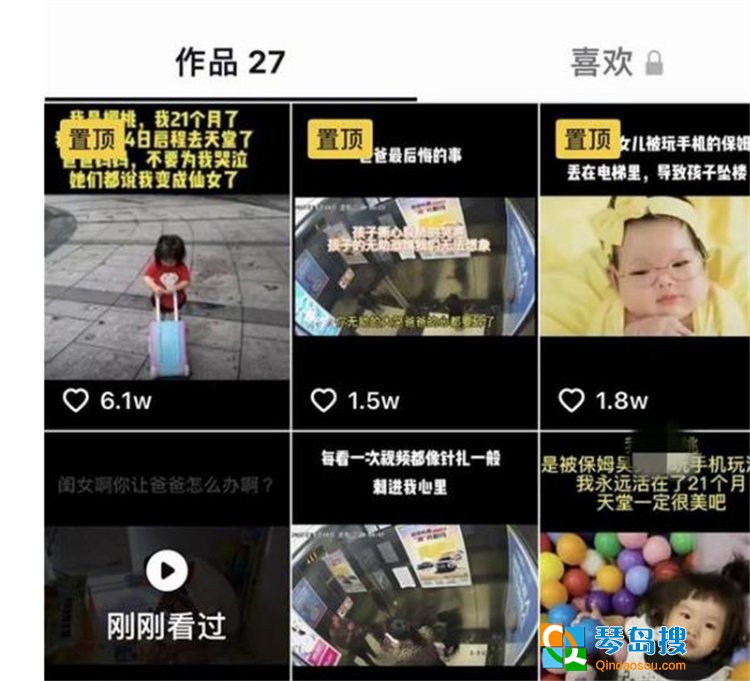Switch to the 作品 27 tab

(230, 62)
